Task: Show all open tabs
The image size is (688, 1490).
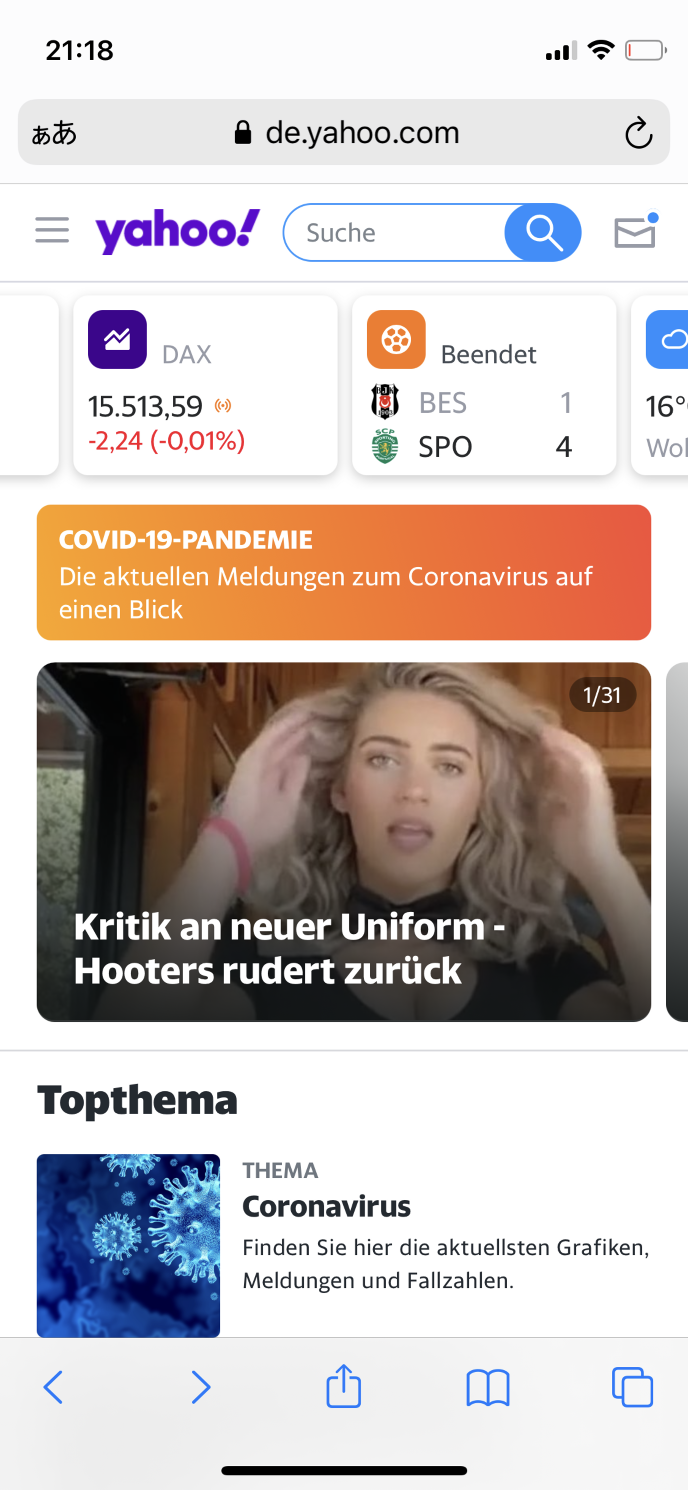Action: coord(632,1387)
